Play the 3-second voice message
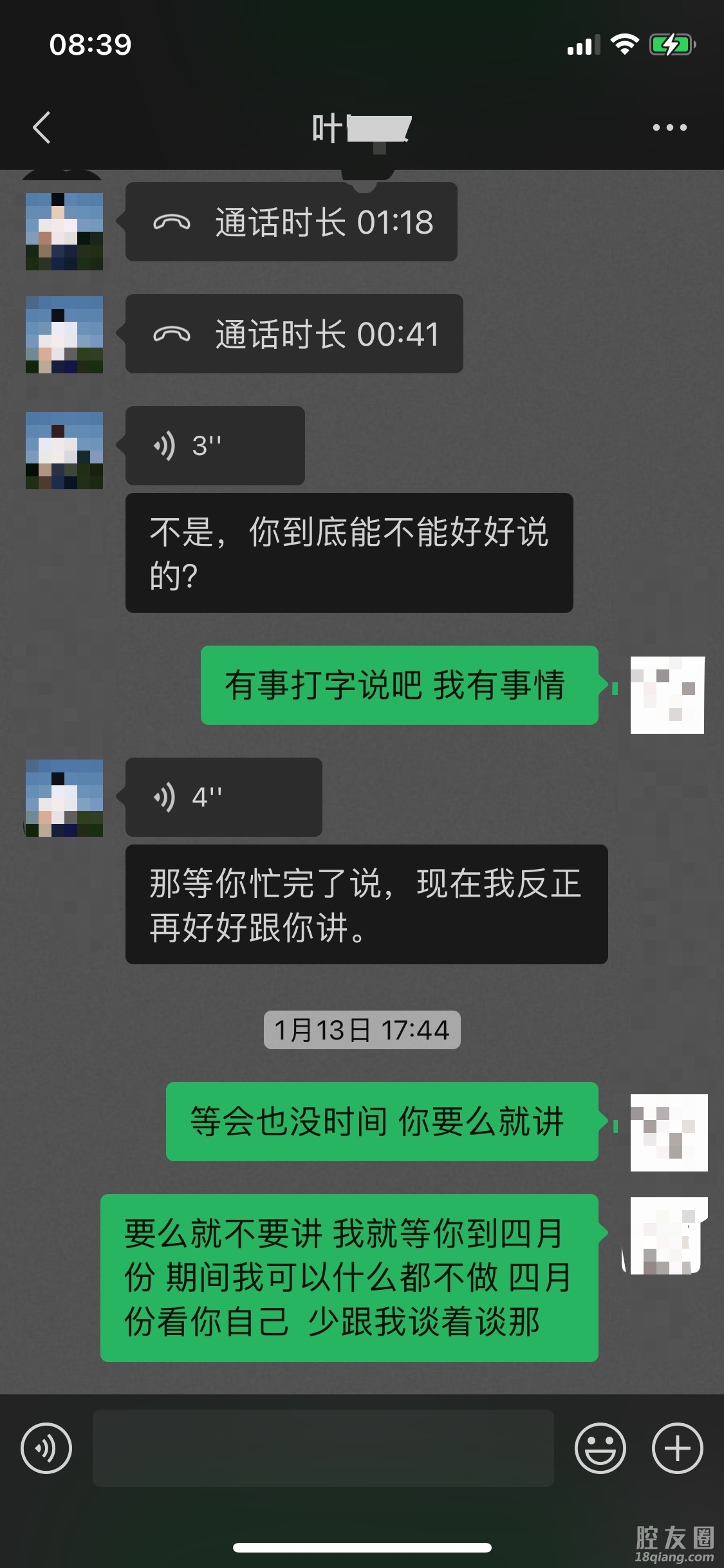 pyautogui.click(x=214, y=445)
